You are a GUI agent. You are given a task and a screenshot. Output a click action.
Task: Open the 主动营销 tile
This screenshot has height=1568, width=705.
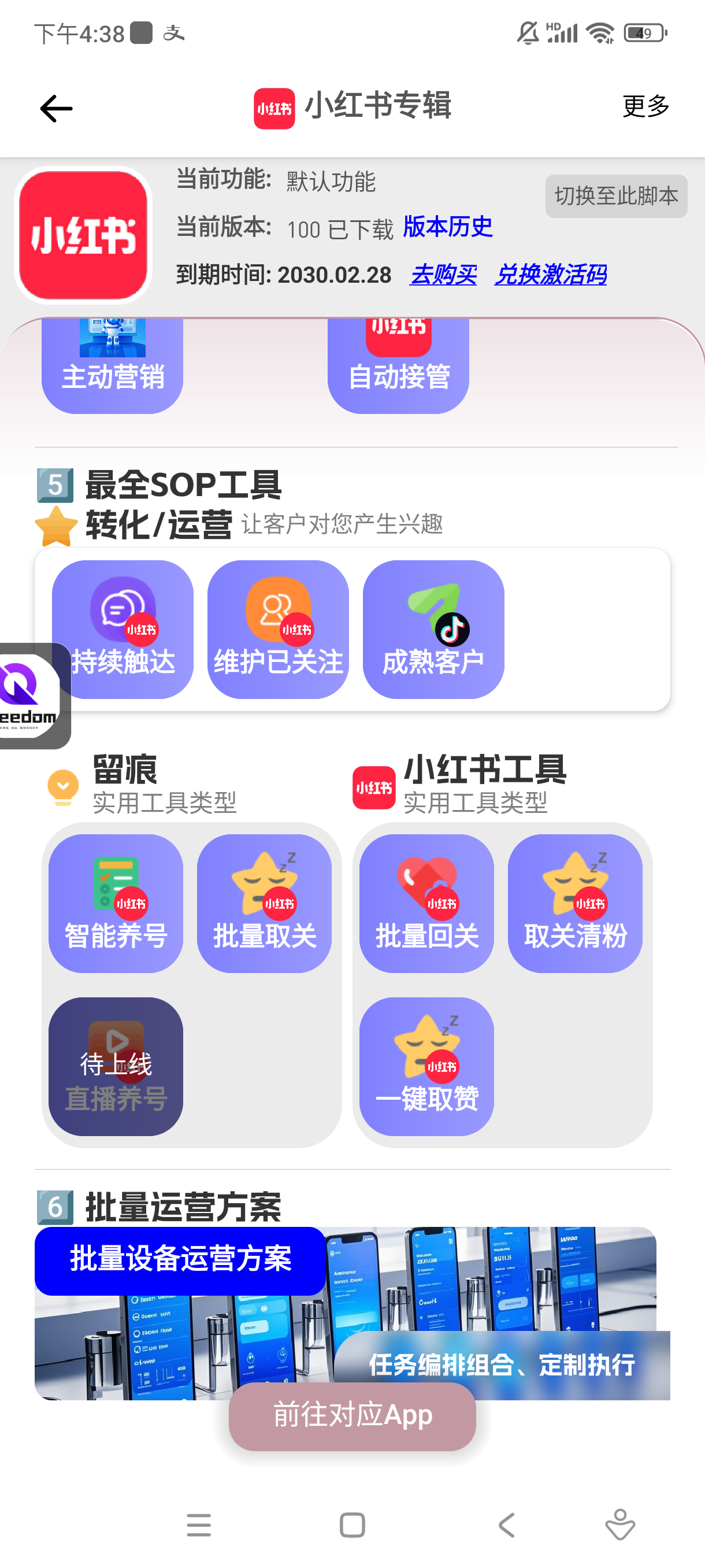point(113,364)
